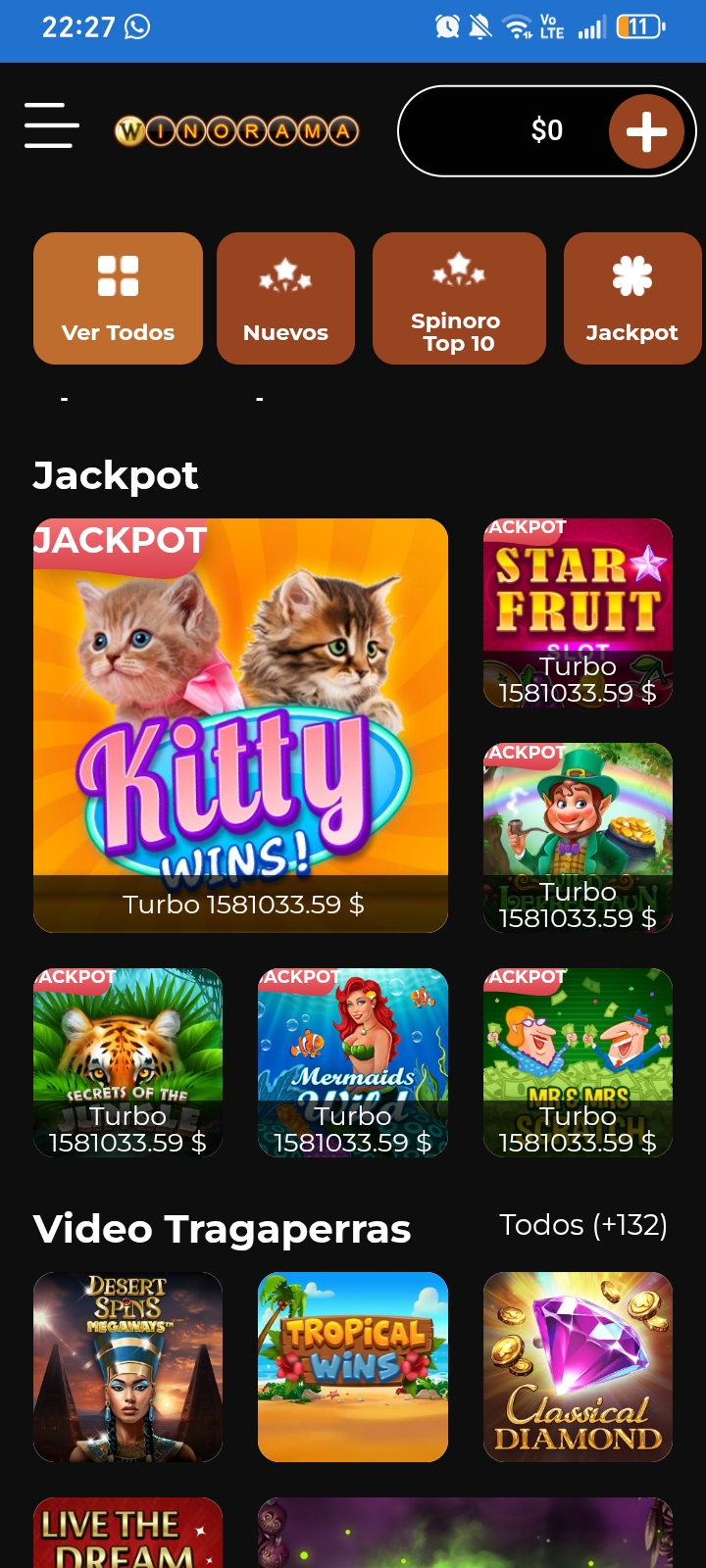Image resolution: width=706 pixels, height=1568 pixels.
Task: View all video slots via Todos (+132)
Action: pyautogui.click(x=583, y=1225)
